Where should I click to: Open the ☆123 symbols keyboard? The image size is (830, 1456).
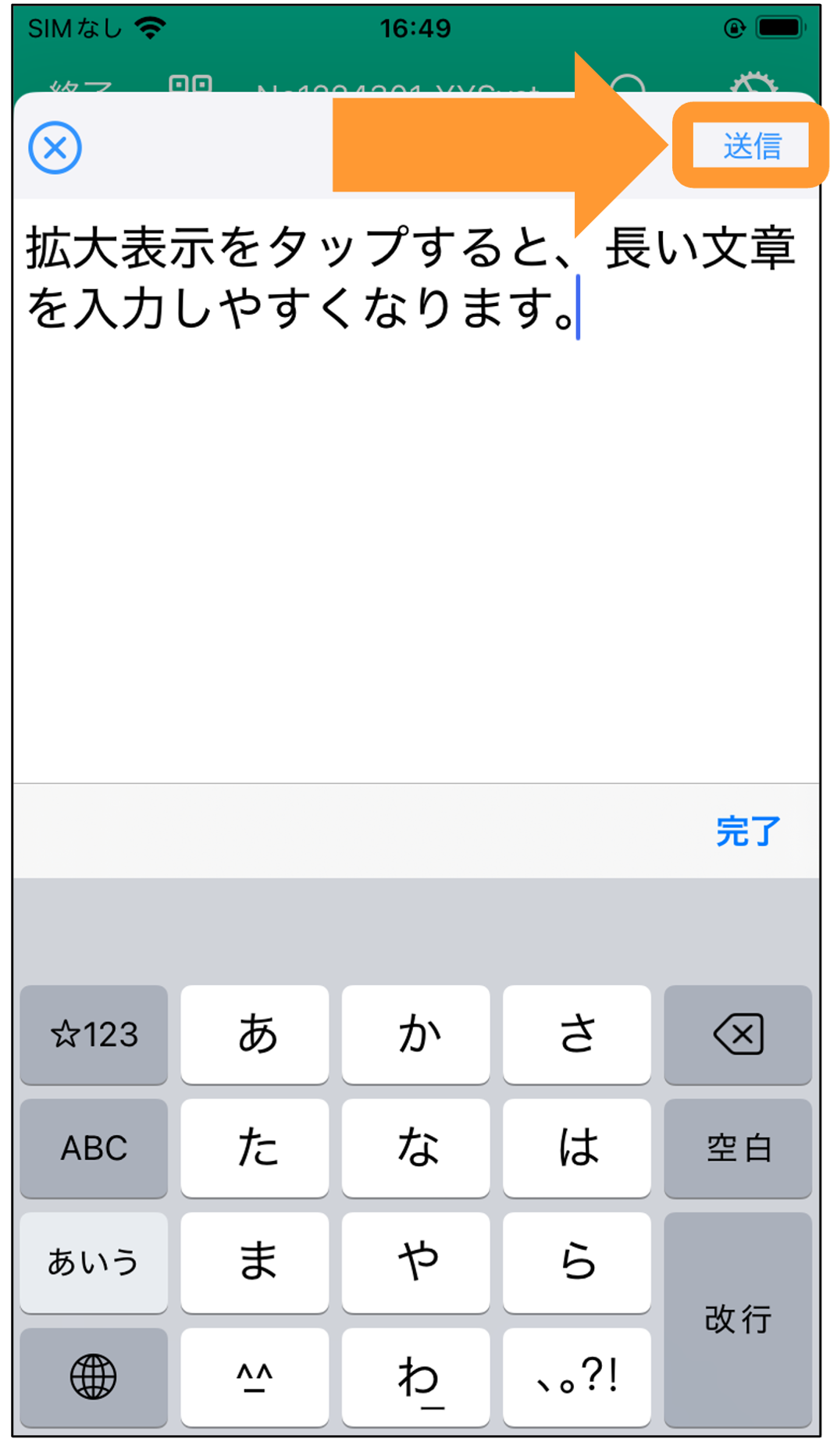tap(94, 1034)
